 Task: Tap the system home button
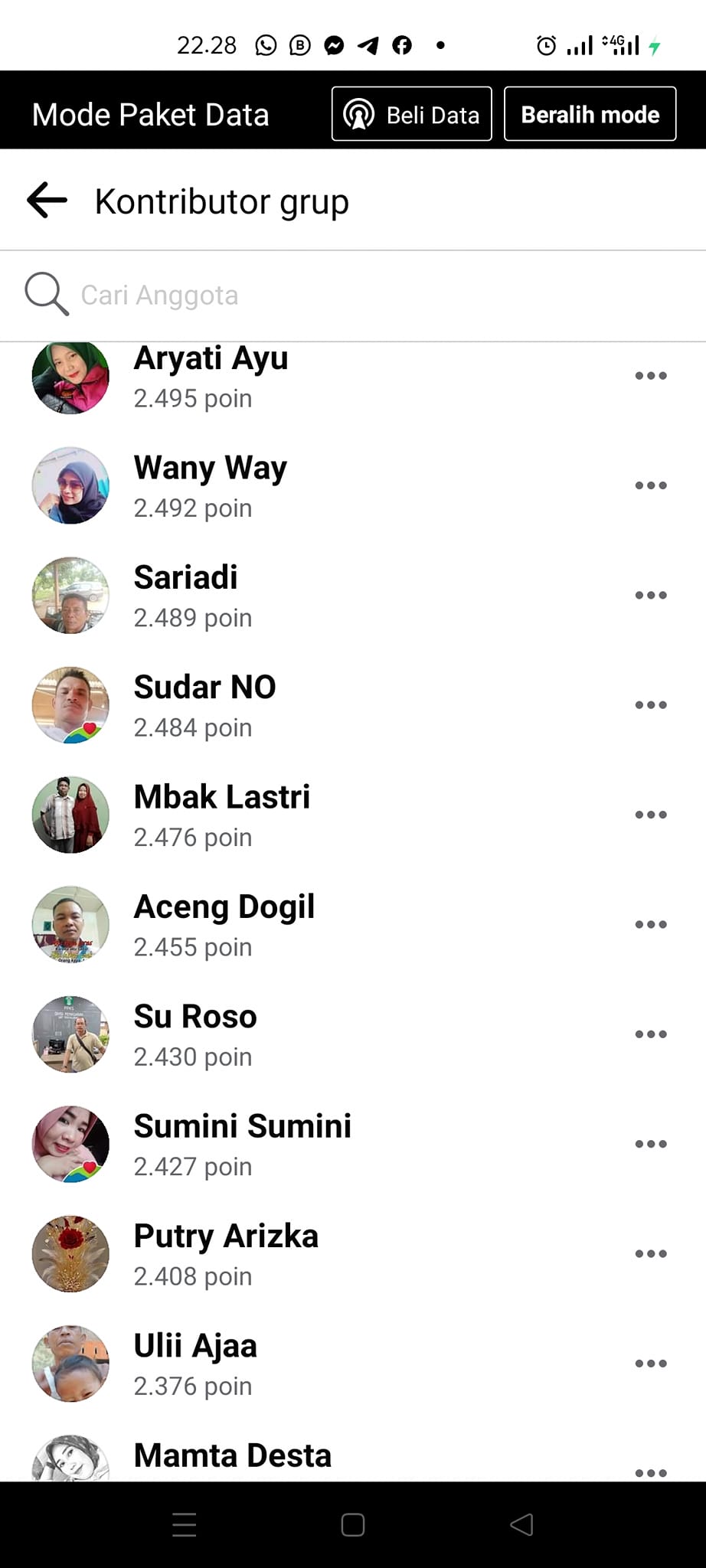[353, 1524]
